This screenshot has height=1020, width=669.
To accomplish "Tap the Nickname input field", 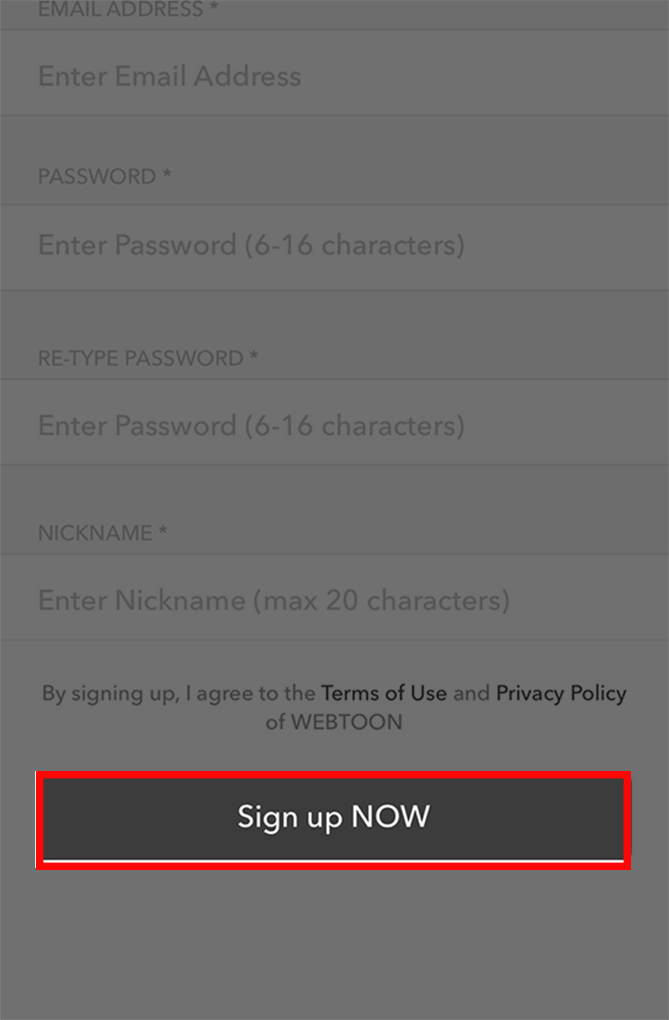I will (334, 600).
